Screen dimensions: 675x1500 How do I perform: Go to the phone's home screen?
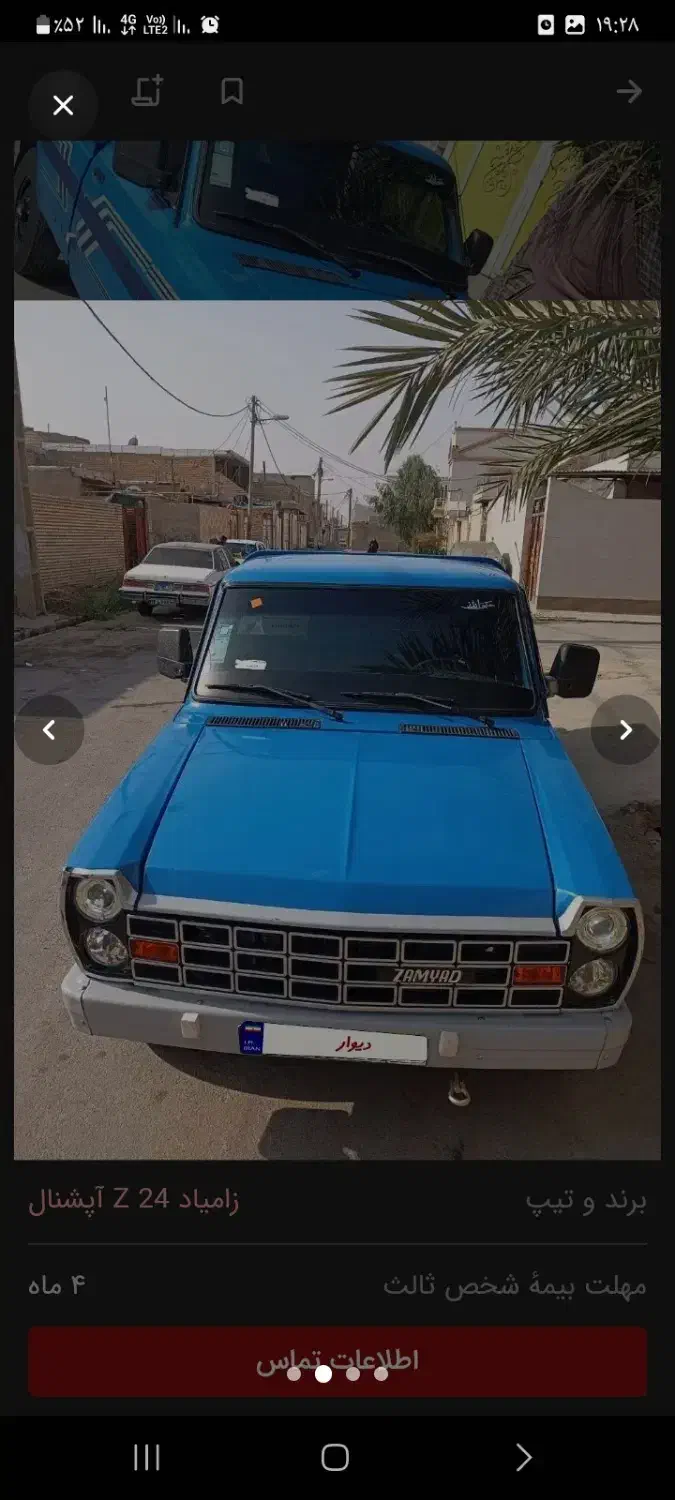pos(335,1457)
